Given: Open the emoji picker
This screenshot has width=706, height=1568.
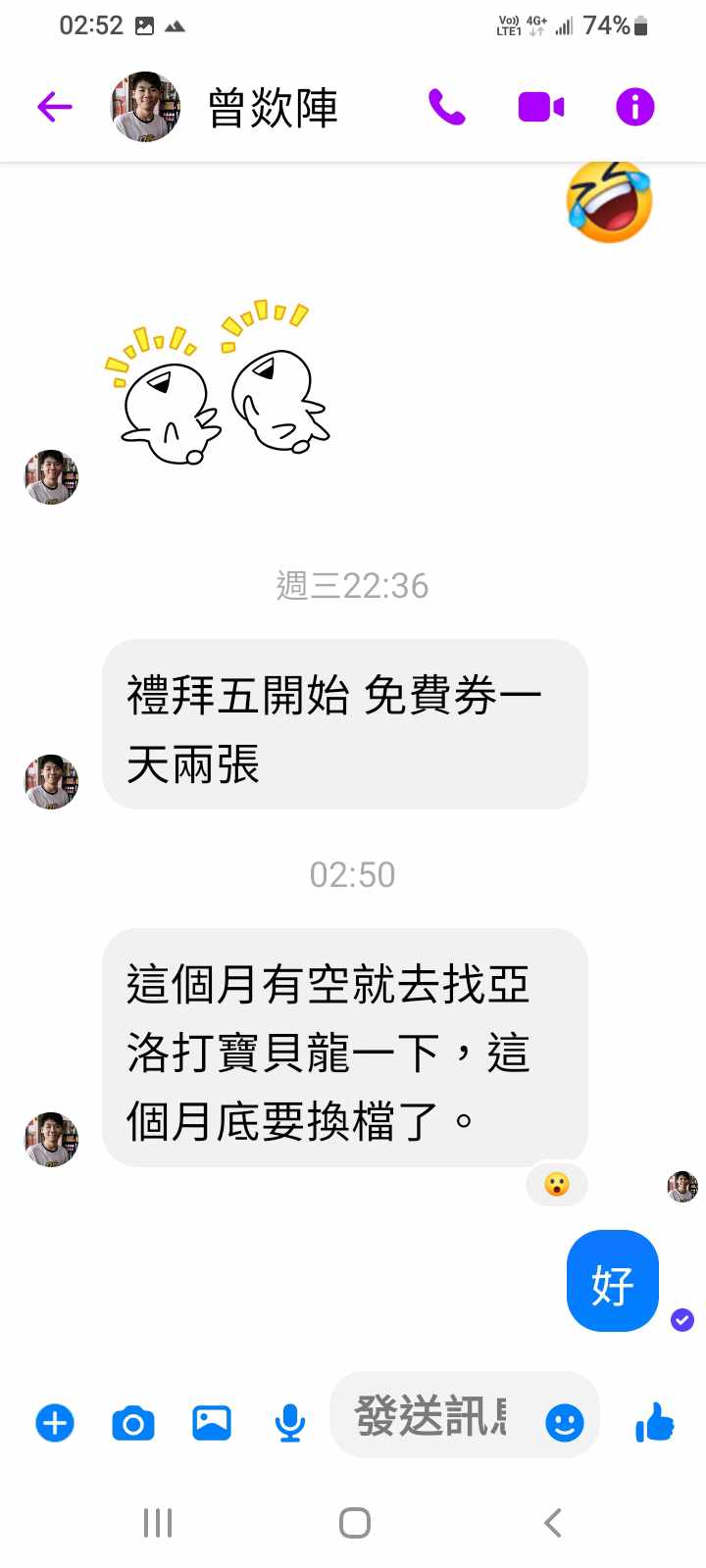Looking at the screenshot, I should tap(565, 1423).
